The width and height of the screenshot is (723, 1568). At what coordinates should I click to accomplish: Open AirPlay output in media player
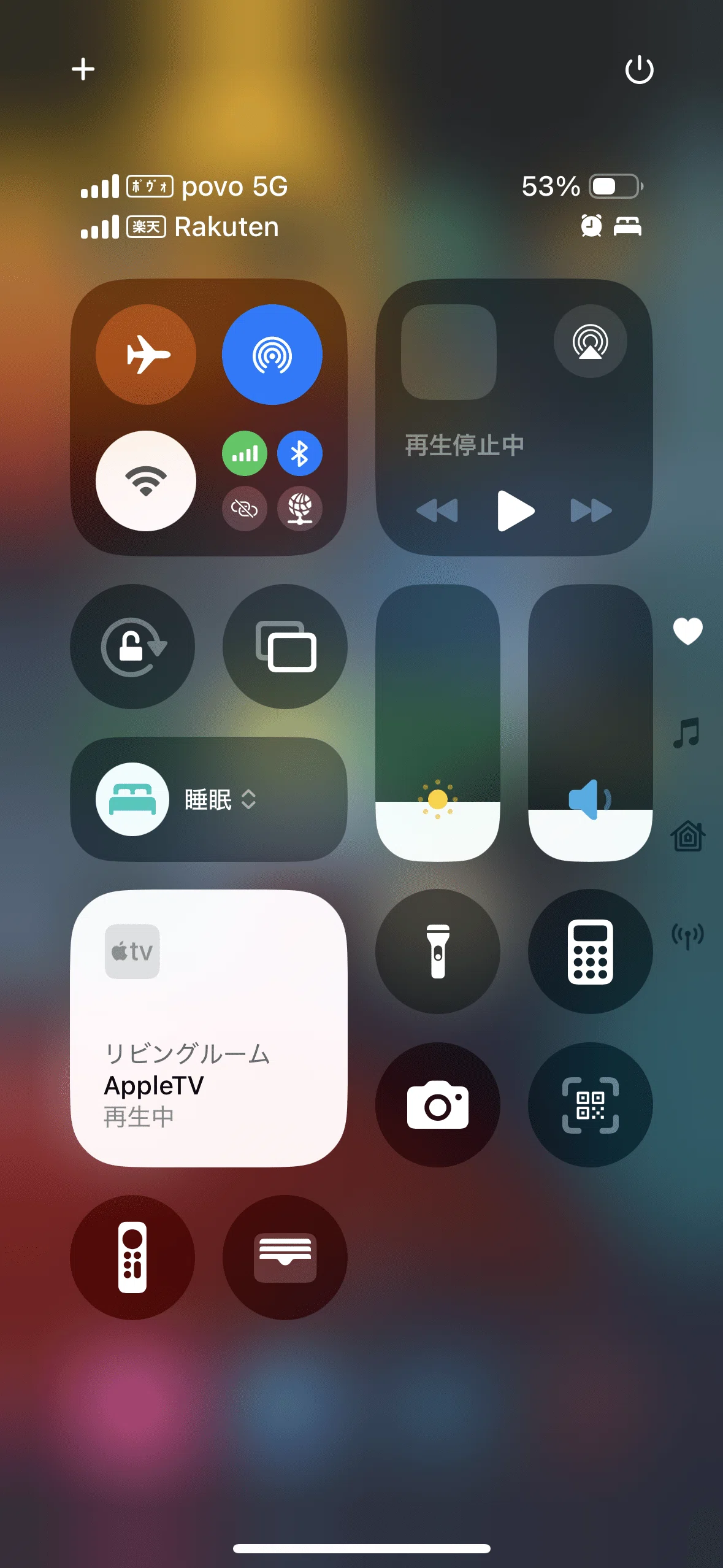[x=591, y=341]
